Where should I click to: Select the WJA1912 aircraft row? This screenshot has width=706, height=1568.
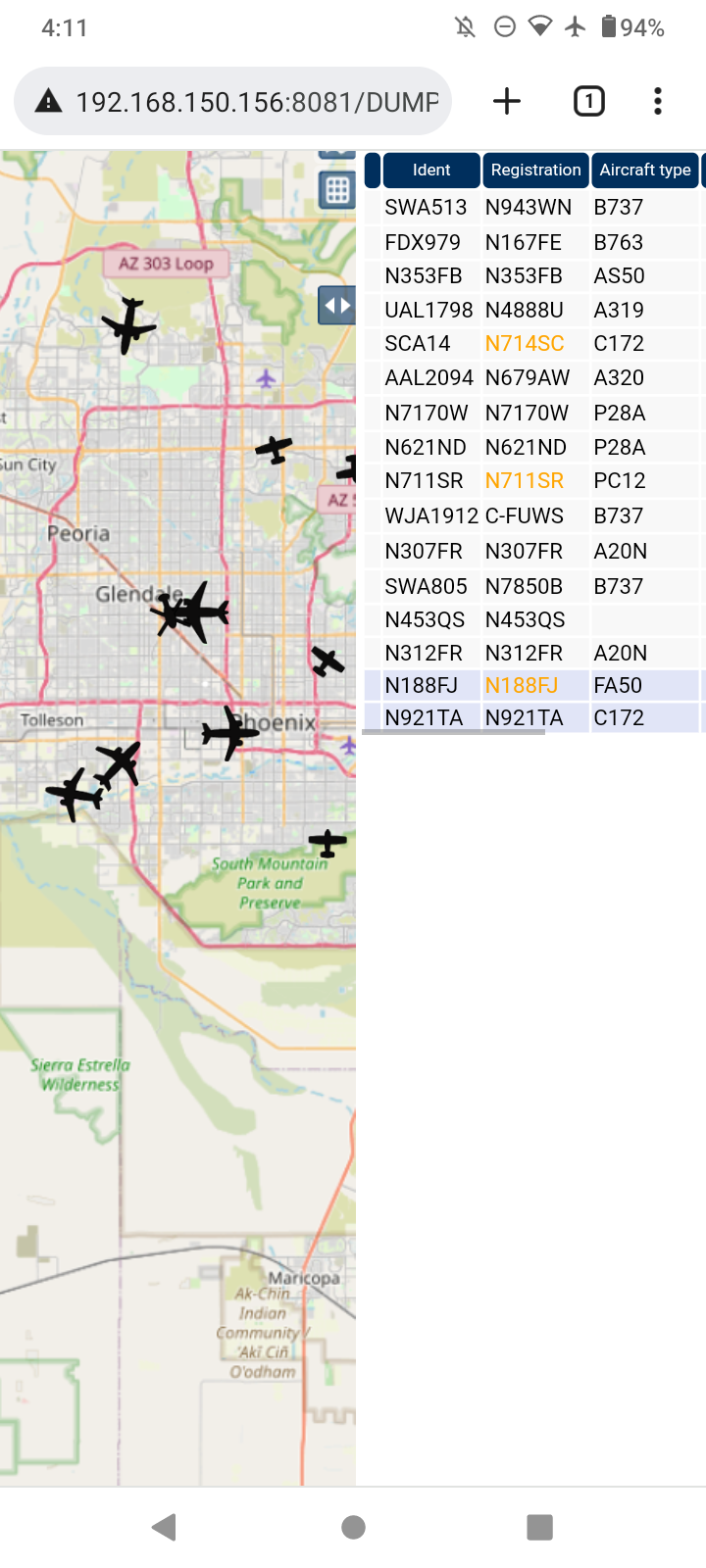(x=534, y=516)
